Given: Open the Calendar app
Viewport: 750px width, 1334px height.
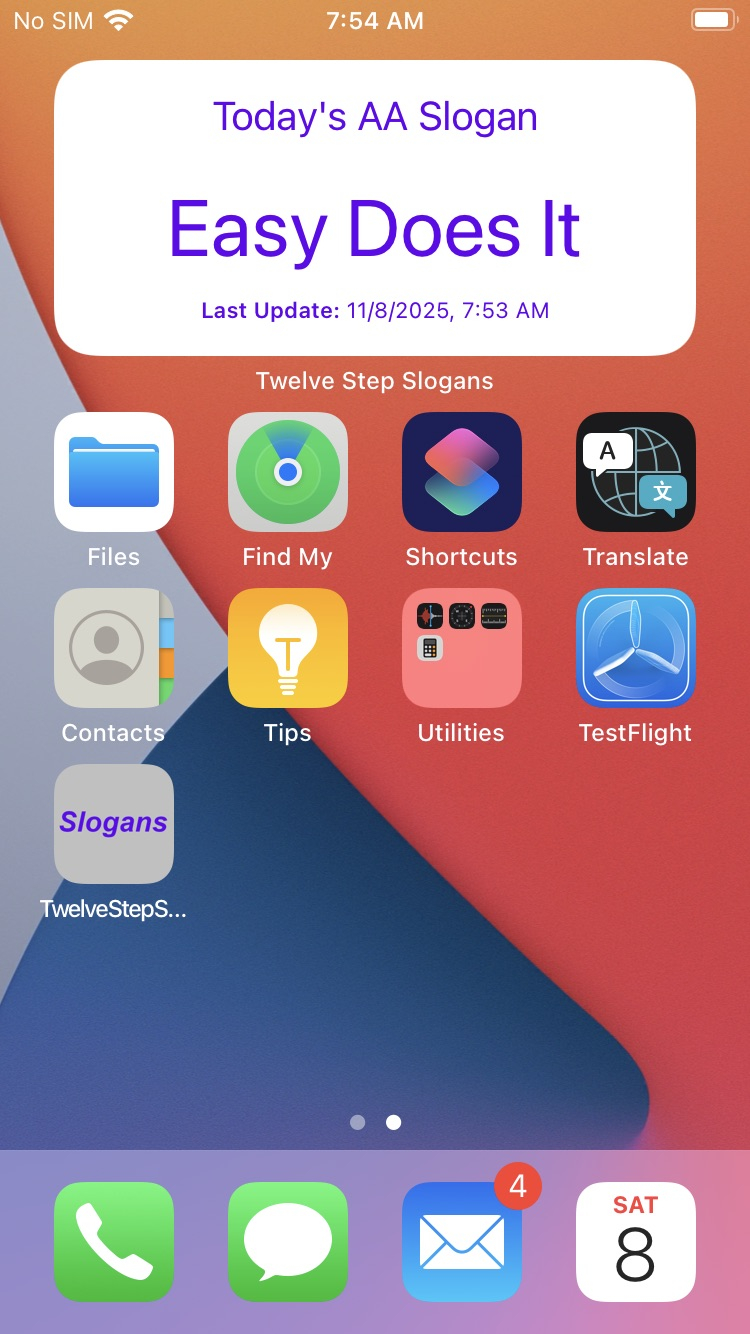Looking at the screenshot, I should (x=636, y=1242).
